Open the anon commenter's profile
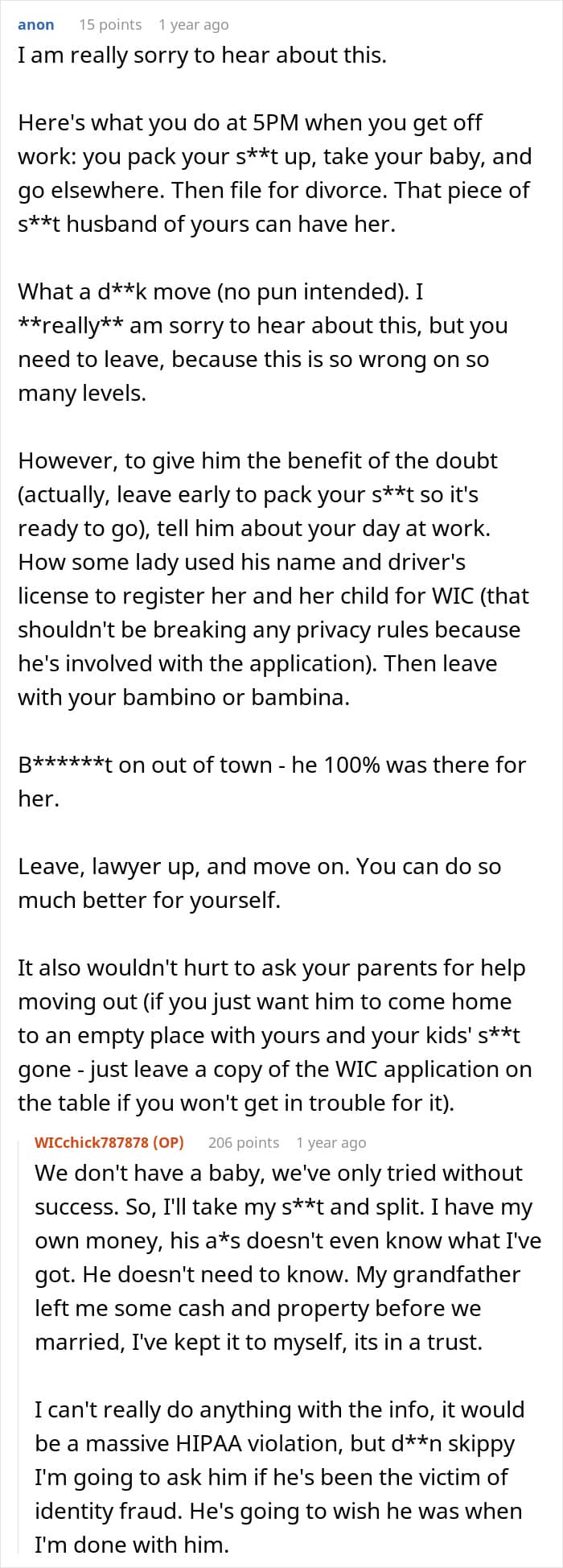Viewport: 563px width, 1568px height. pos(36,25)
